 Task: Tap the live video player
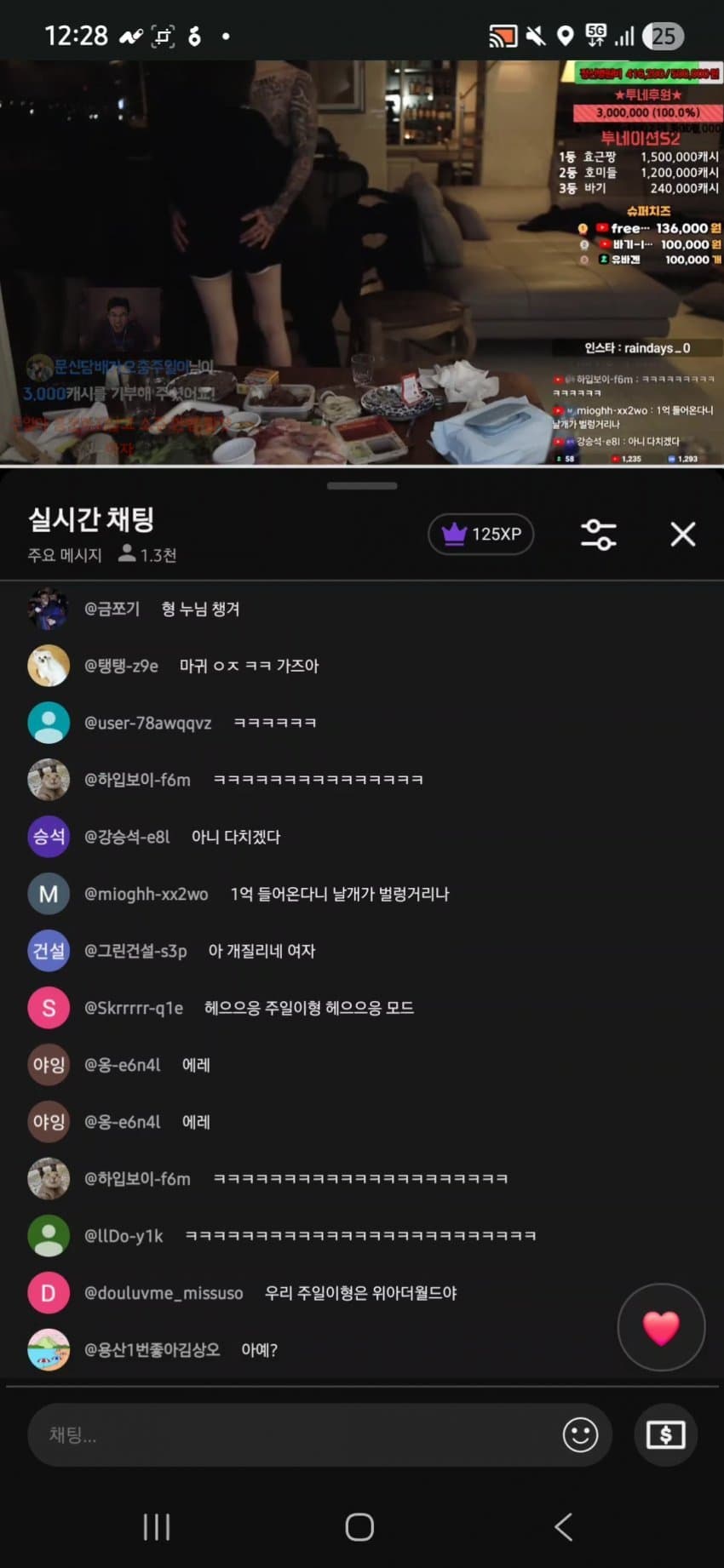pyautogui.click(x=362, y=262)
